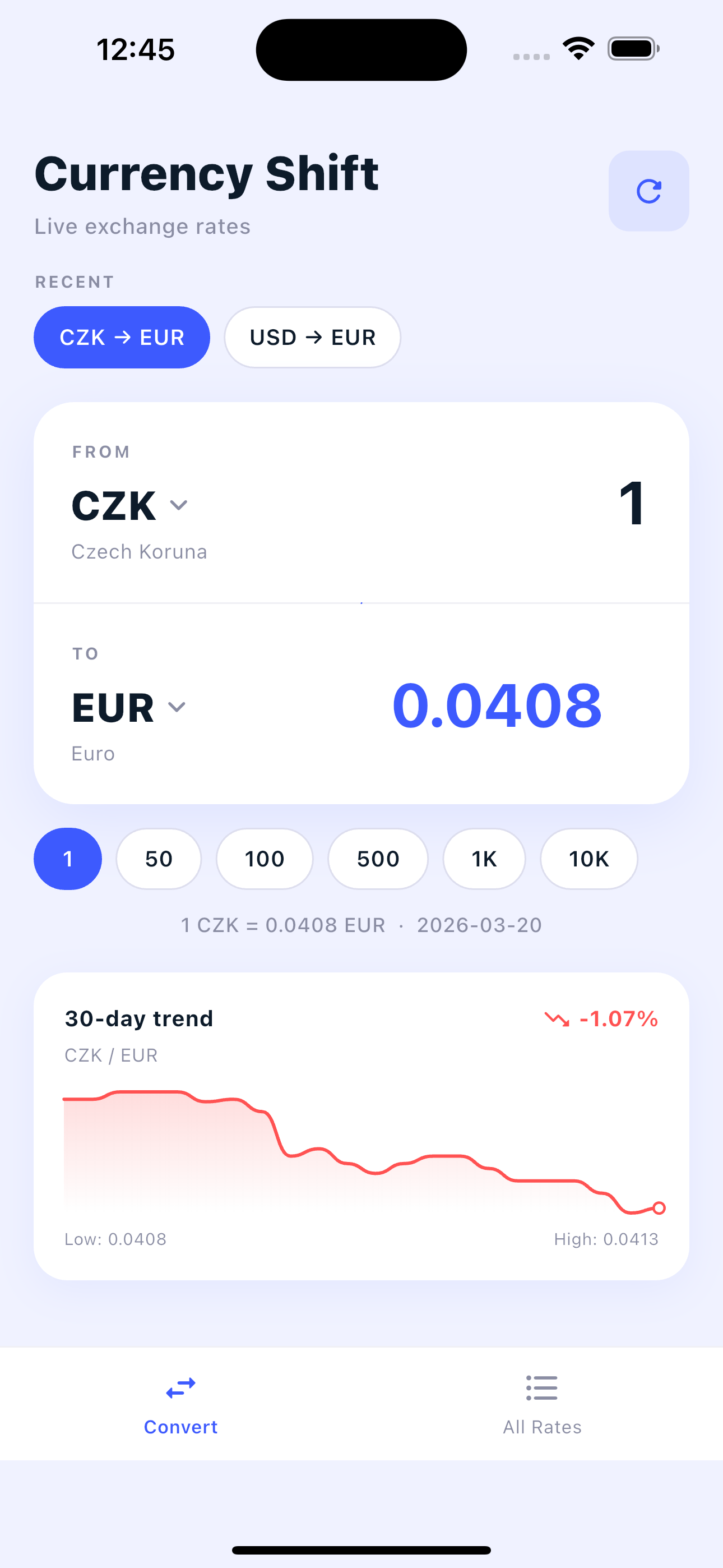
Task: Go to the Convert tab
Action: pos(180,1404)
